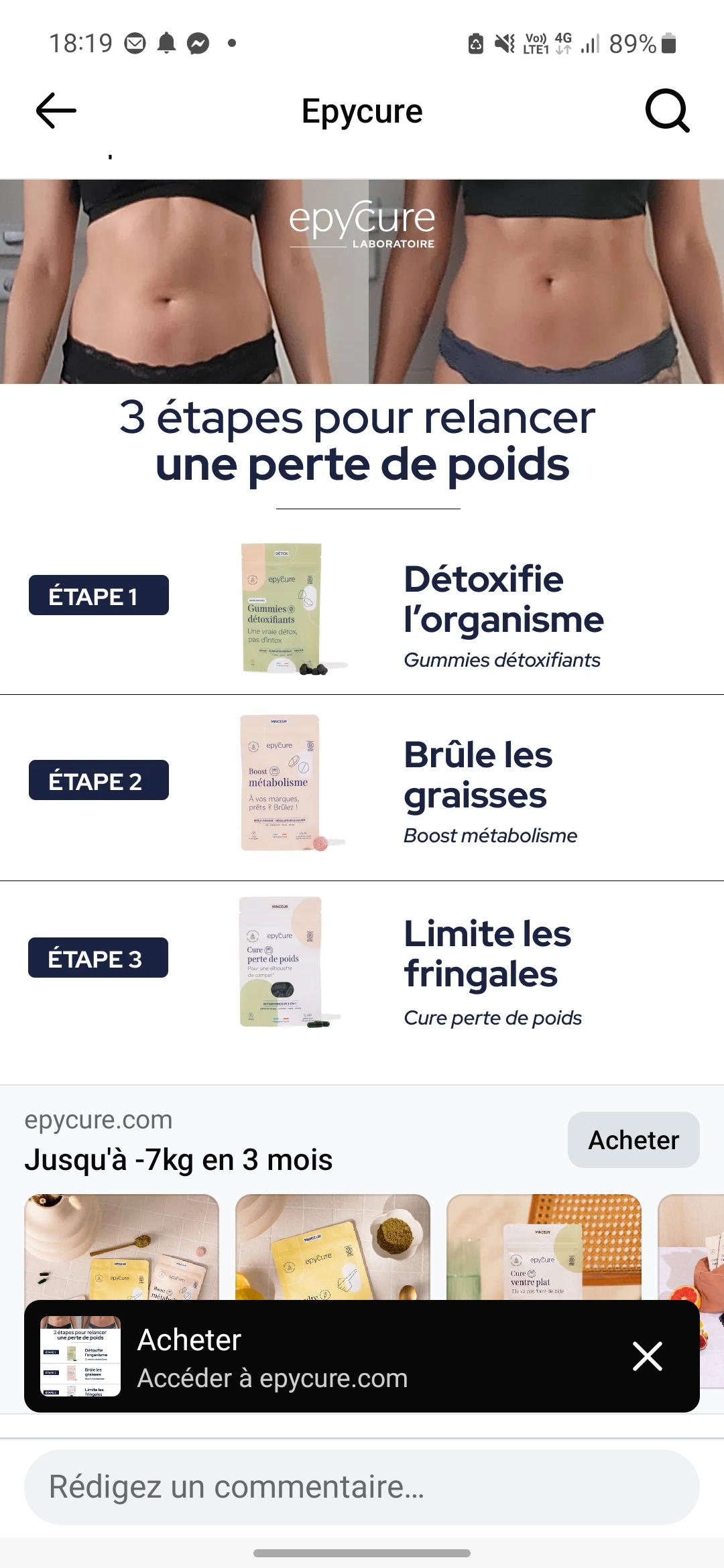Open the Acheter banner to visit epycure.com

(322, 1356)
